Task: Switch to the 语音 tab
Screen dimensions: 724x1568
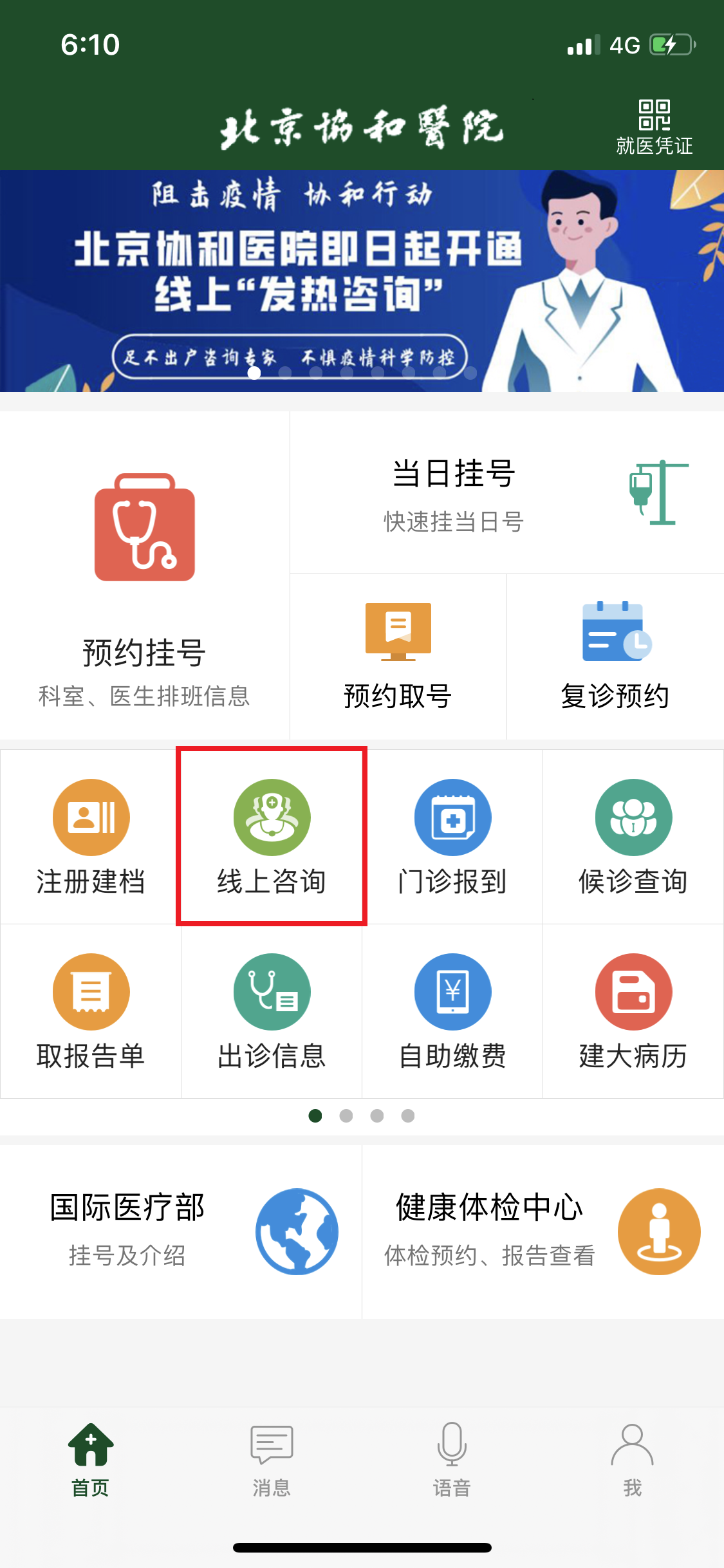Action: click(452, 1460)
